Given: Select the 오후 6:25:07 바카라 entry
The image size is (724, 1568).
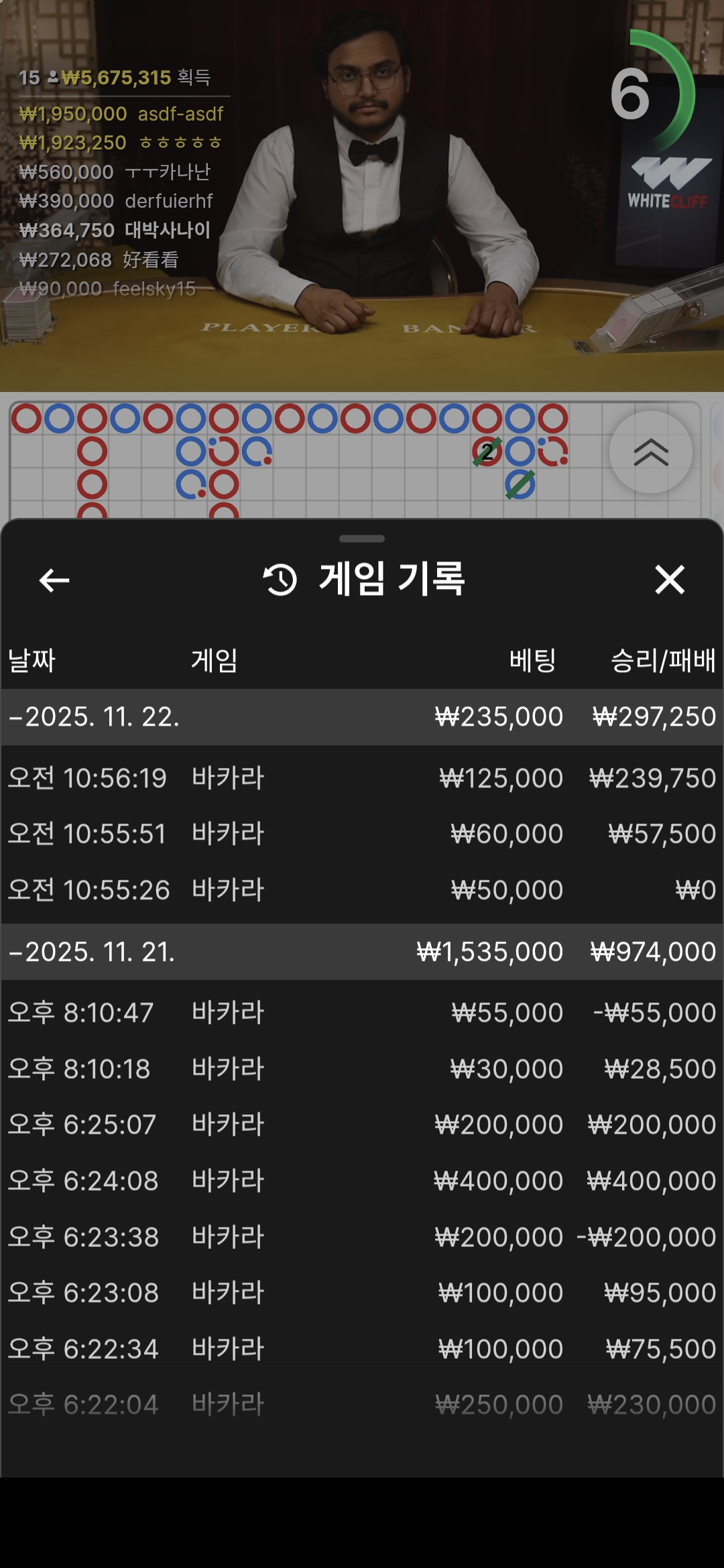Looking at the screenshot, I should tap(362, 1124).
